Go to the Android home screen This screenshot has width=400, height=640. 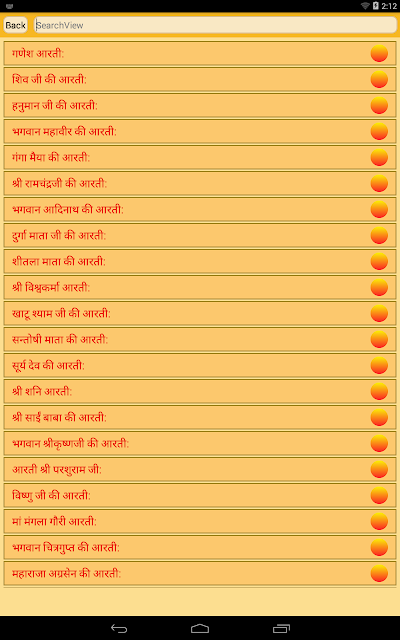coord(200,629)
